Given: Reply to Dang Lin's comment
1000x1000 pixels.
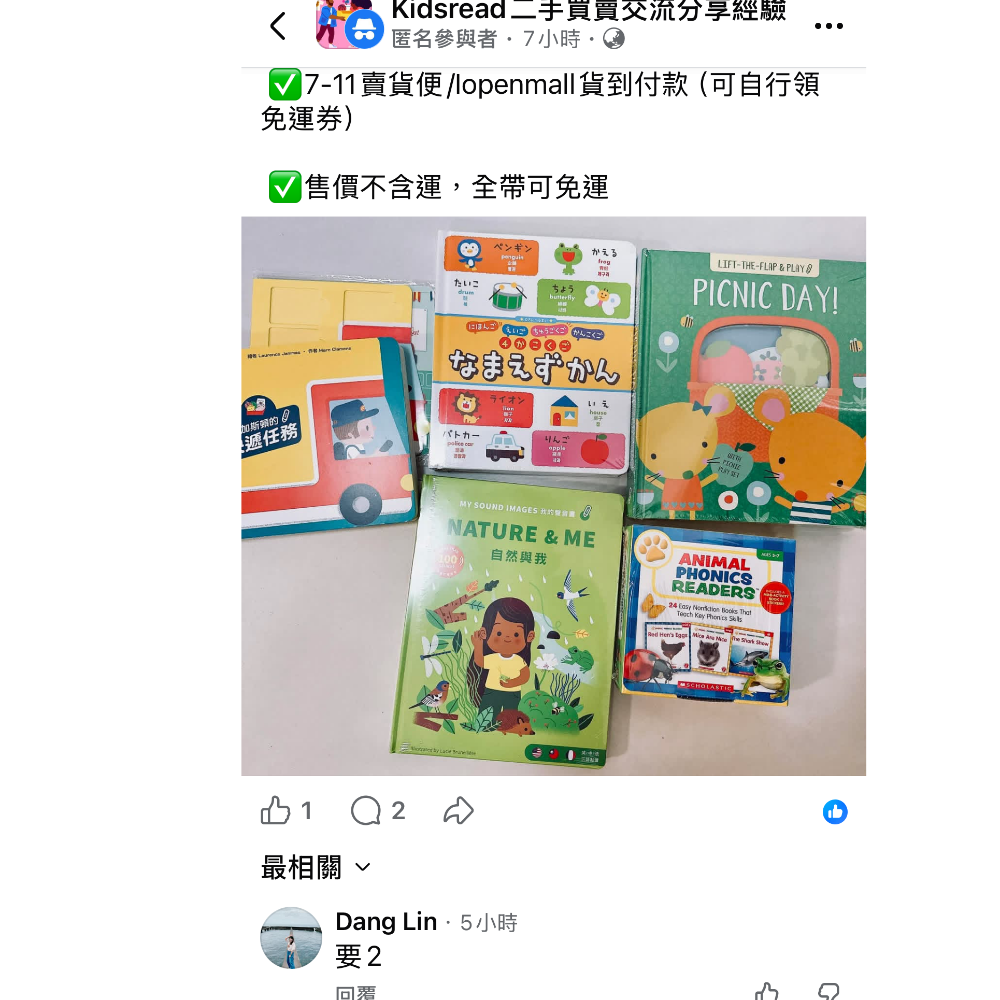Looking at the screenshot, I should [355, 993].
